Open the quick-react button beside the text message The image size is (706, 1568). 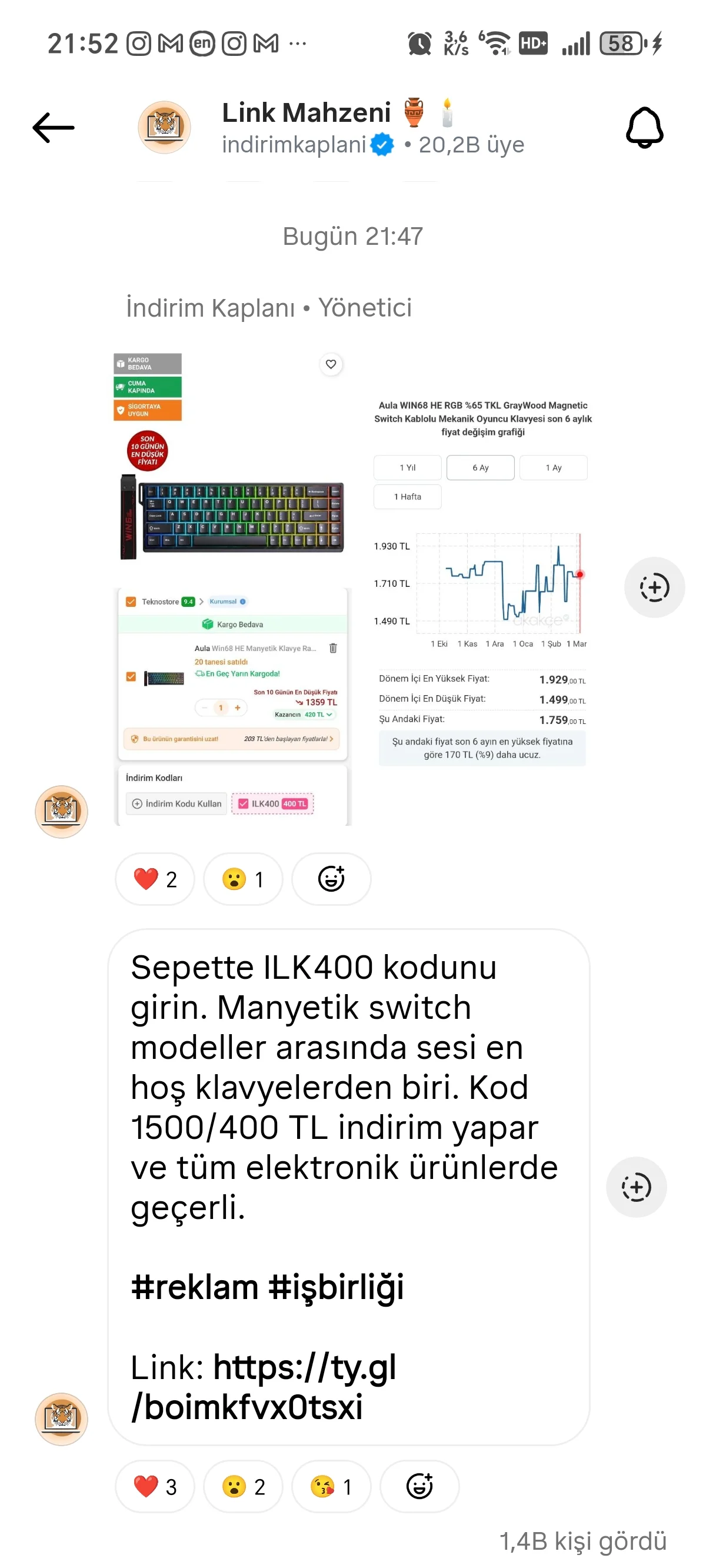(x=636, y=1187)
